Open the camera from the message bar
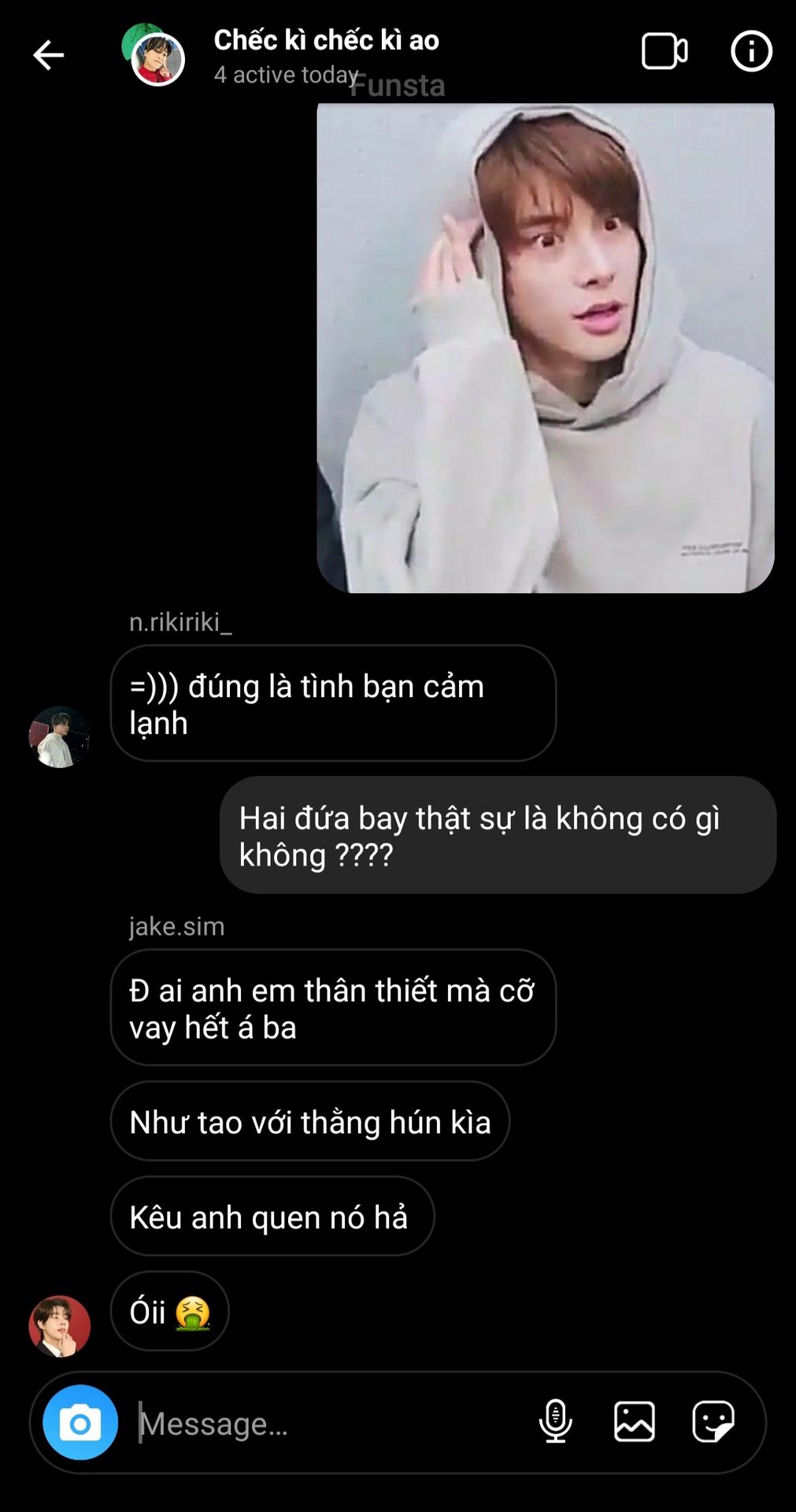This screenshot has height=1512, width=796. point(80,1422)
